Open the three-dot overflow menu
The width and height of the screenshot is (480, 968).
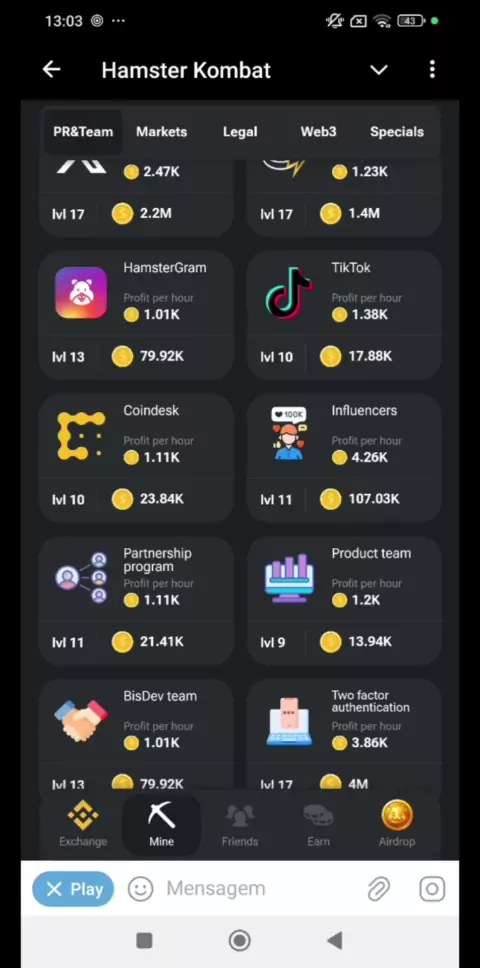pos(432,69)
